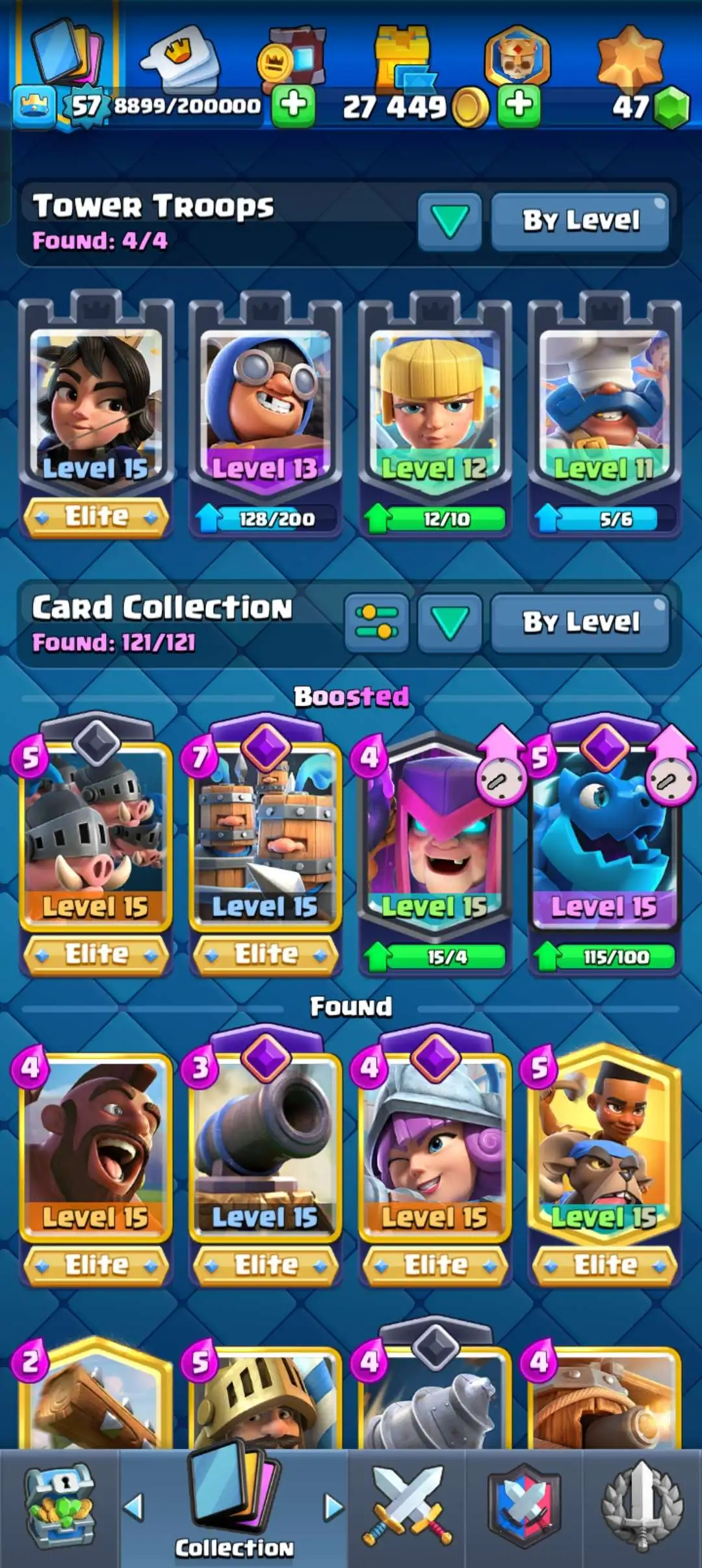Viewport: 702px width, 1568px height.
Task: Open the Shop chest tab
Action: [x=60, y=1507]
